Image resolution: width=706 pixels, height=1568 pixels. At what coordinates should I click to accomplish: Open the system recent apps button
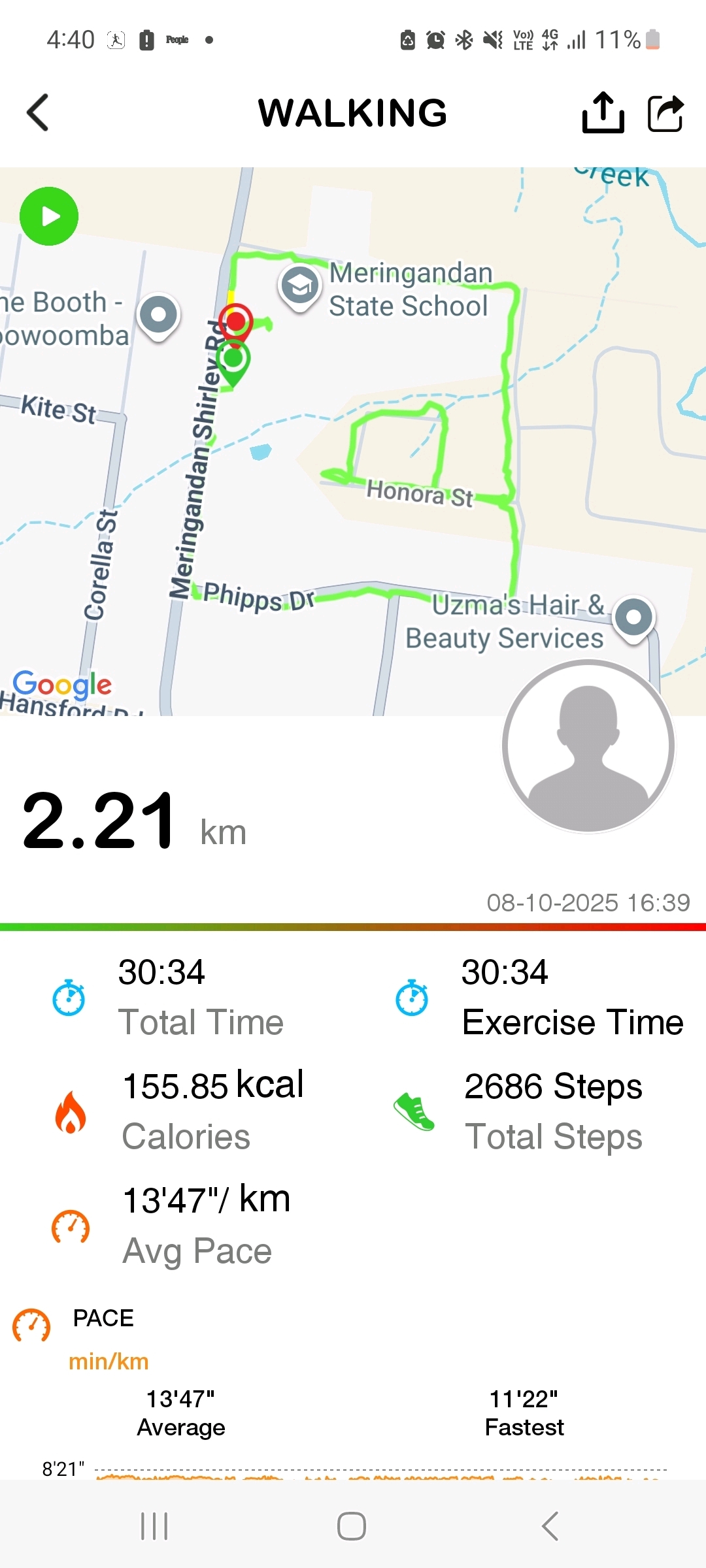[154, 1526]
